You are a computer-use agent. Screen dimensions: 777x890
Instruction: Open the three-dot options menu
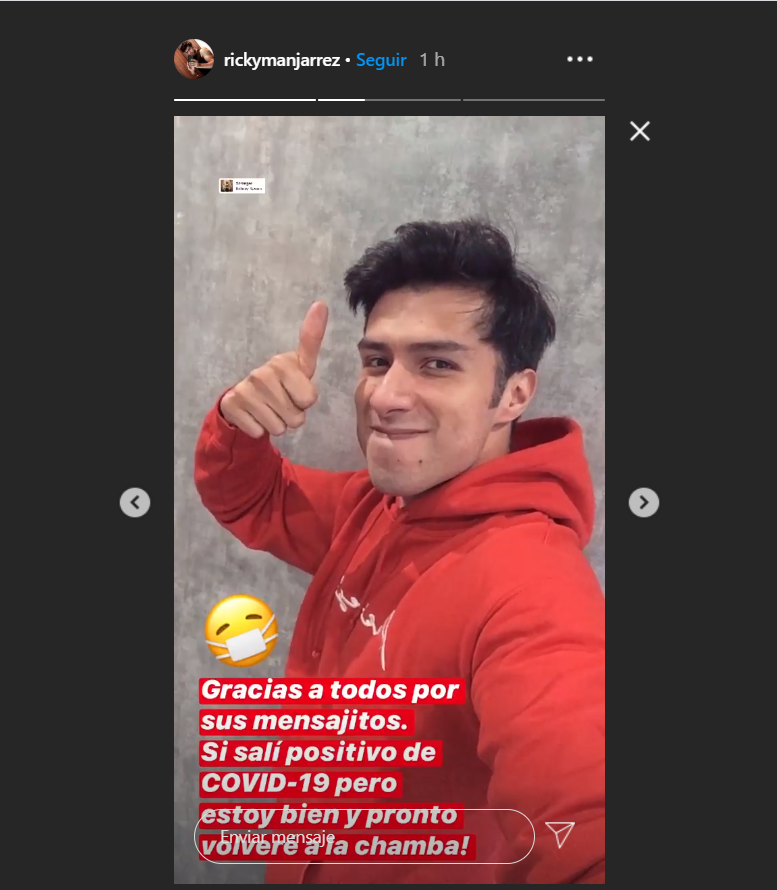click(x=580, y=59)
